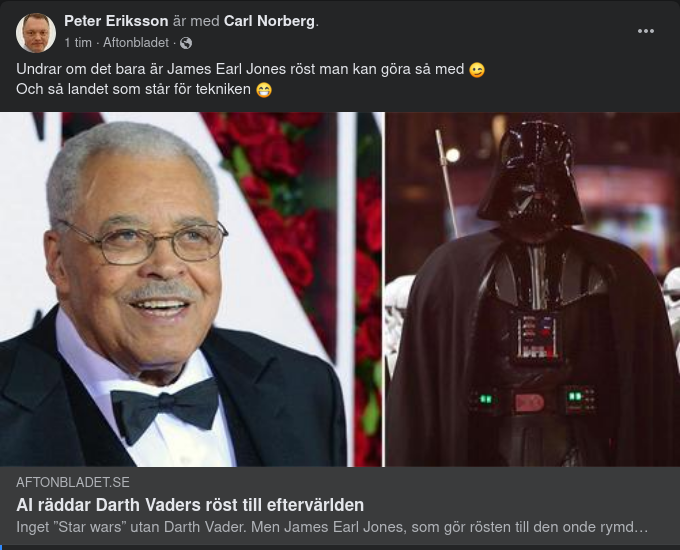680x550 pixels.
Task: Open the article about Darth Vader's AI voice
Action: click(190, 505)
